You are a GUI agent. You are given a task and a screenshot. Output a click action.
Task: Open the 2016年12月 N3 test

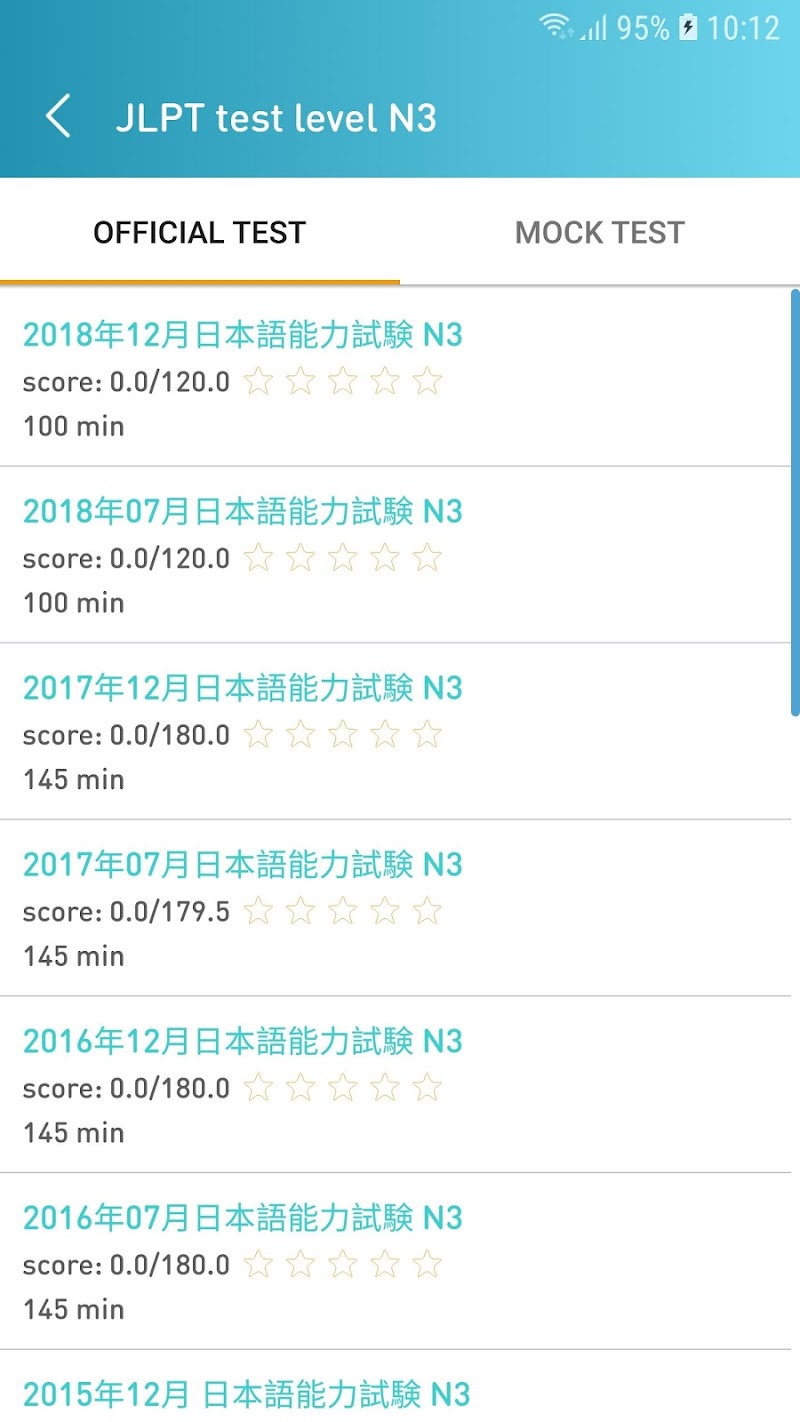click(x=243, y=1041)
